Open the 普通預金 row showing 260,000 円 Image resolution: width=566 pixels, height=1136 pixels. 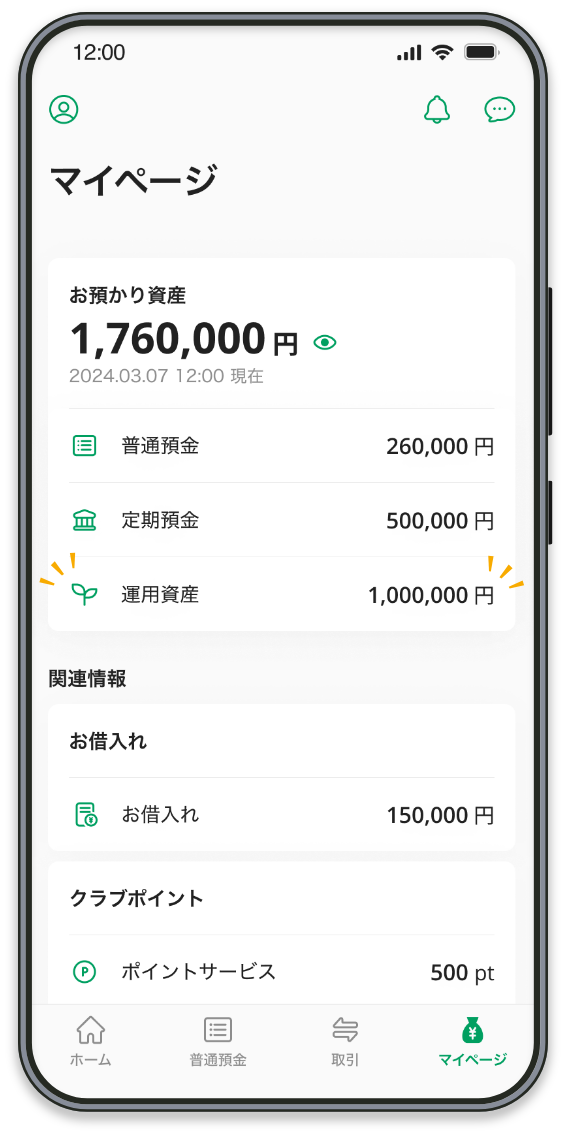[282, 446]
